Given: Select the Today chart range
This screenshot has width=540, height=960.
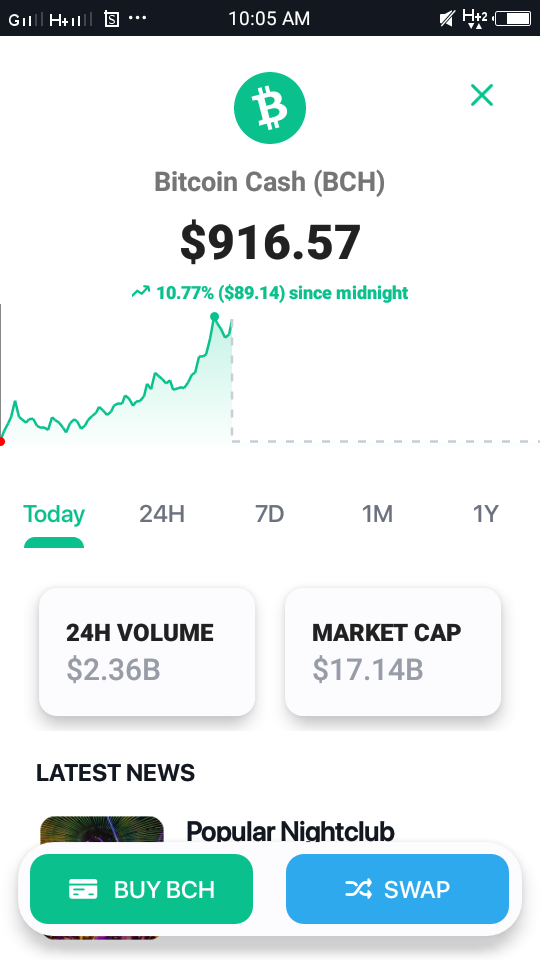Looking at the screenshot, I should click(x=54, y=514).
